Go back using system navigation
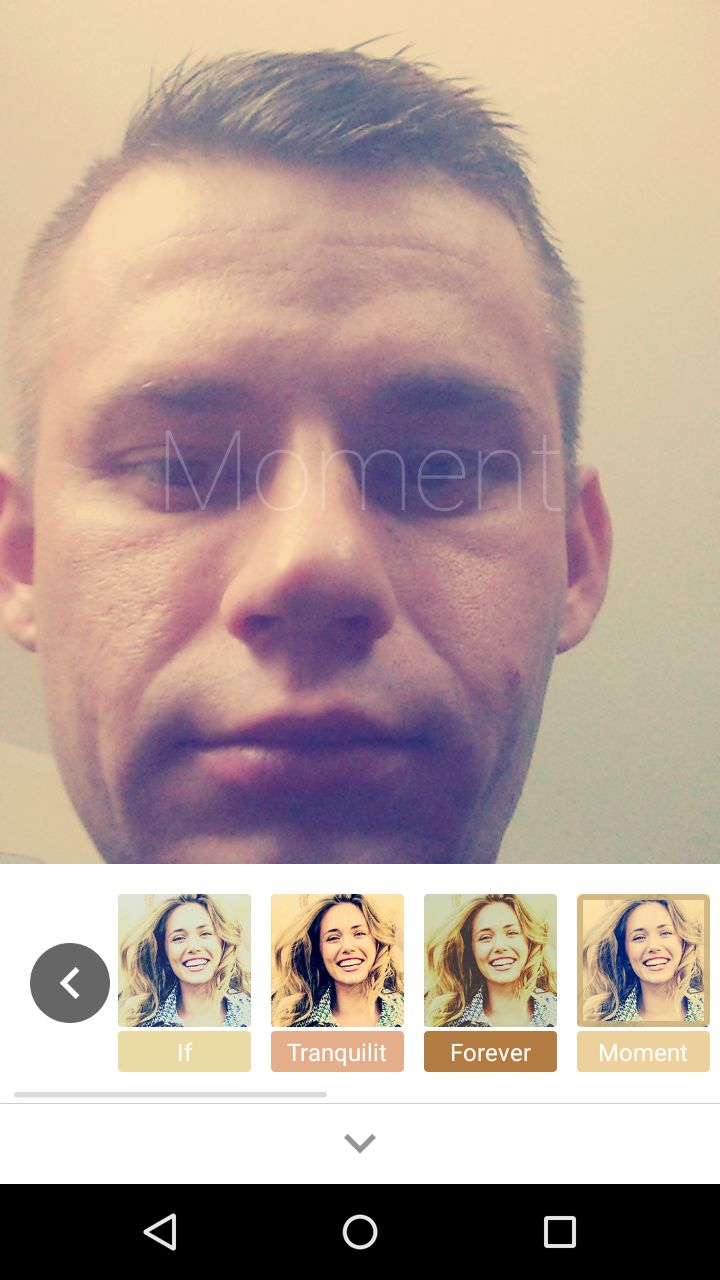720x1280 pixels. pos(160,1232)
